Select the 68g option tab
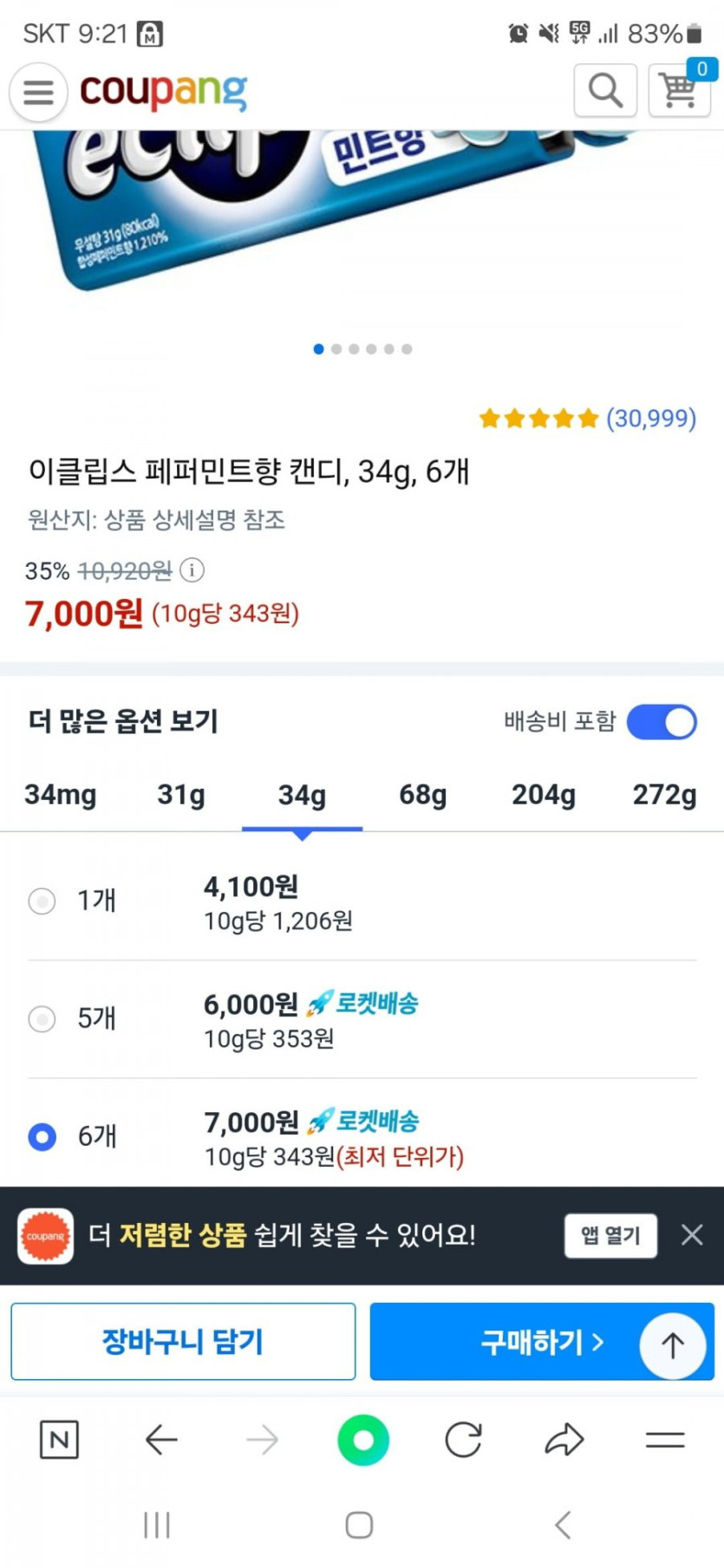Screen dimensions: 724x1568 pyautogui.click(x=422, y=795)
